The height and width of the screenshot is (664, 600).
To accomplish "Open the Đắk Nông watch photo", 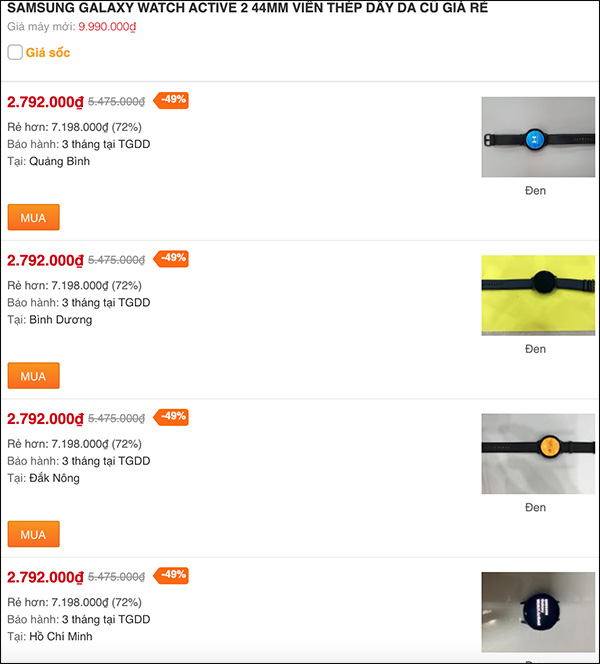I will 531,453.
